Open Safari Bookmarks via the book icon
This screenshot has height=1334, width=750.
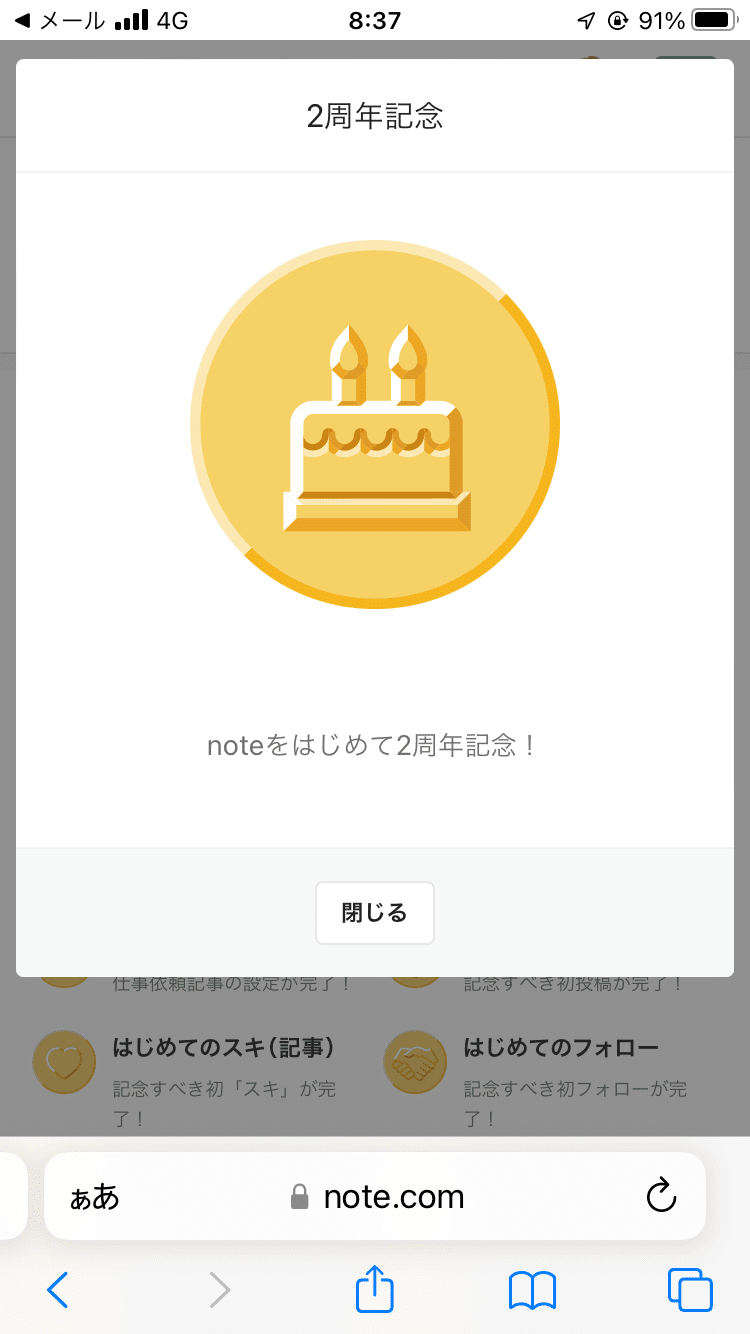[x=531, y=1290]
